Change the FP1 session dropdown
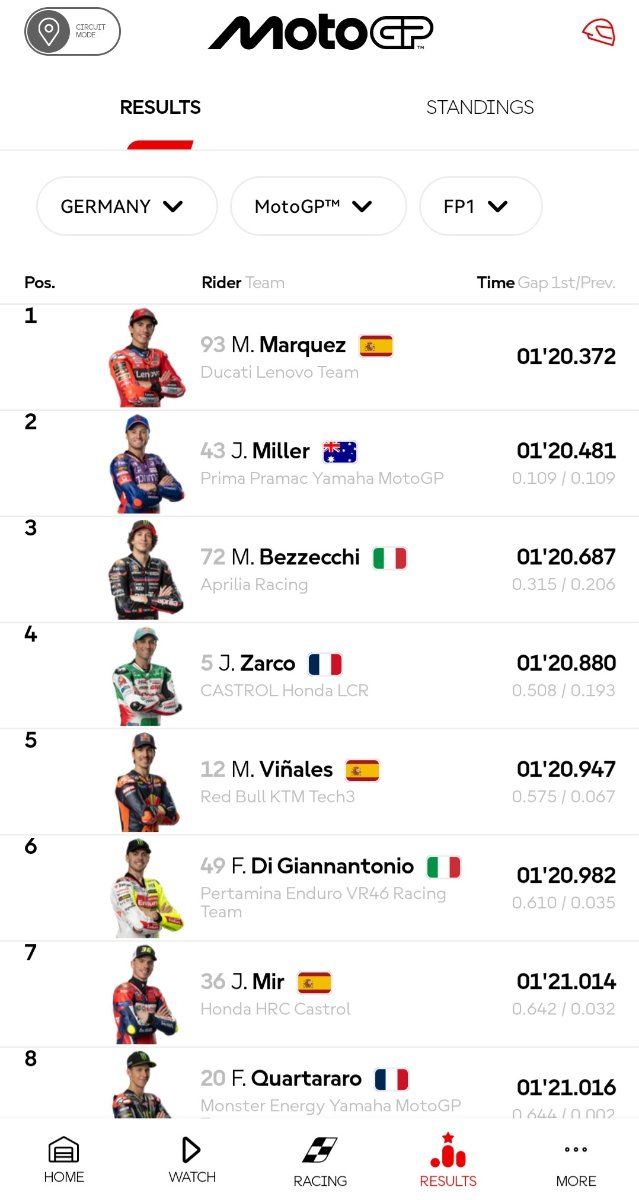This screenshot has width=639, height=1200. [x=481, y=206]
